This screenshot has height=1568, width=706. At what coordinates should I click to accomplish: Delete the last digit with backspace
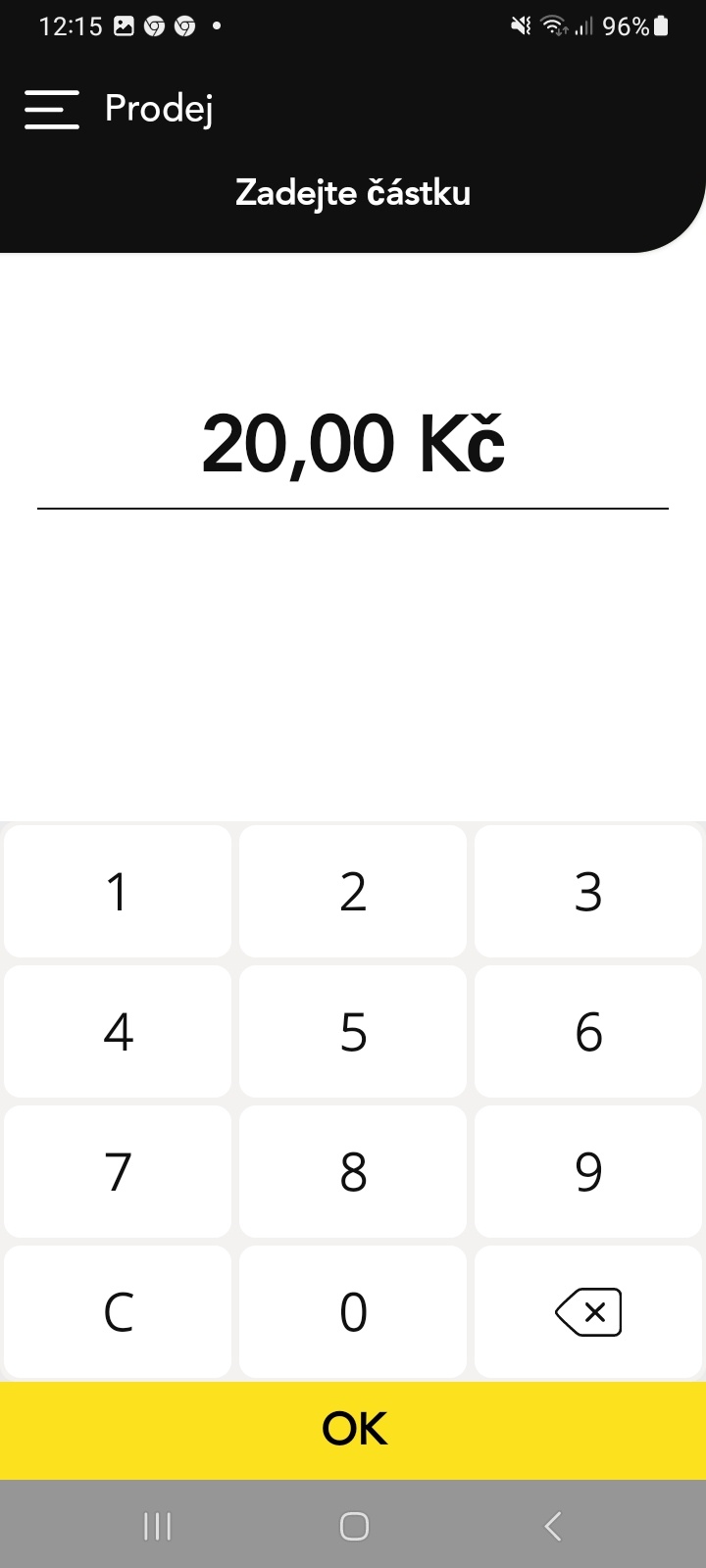pos(588,1312)
